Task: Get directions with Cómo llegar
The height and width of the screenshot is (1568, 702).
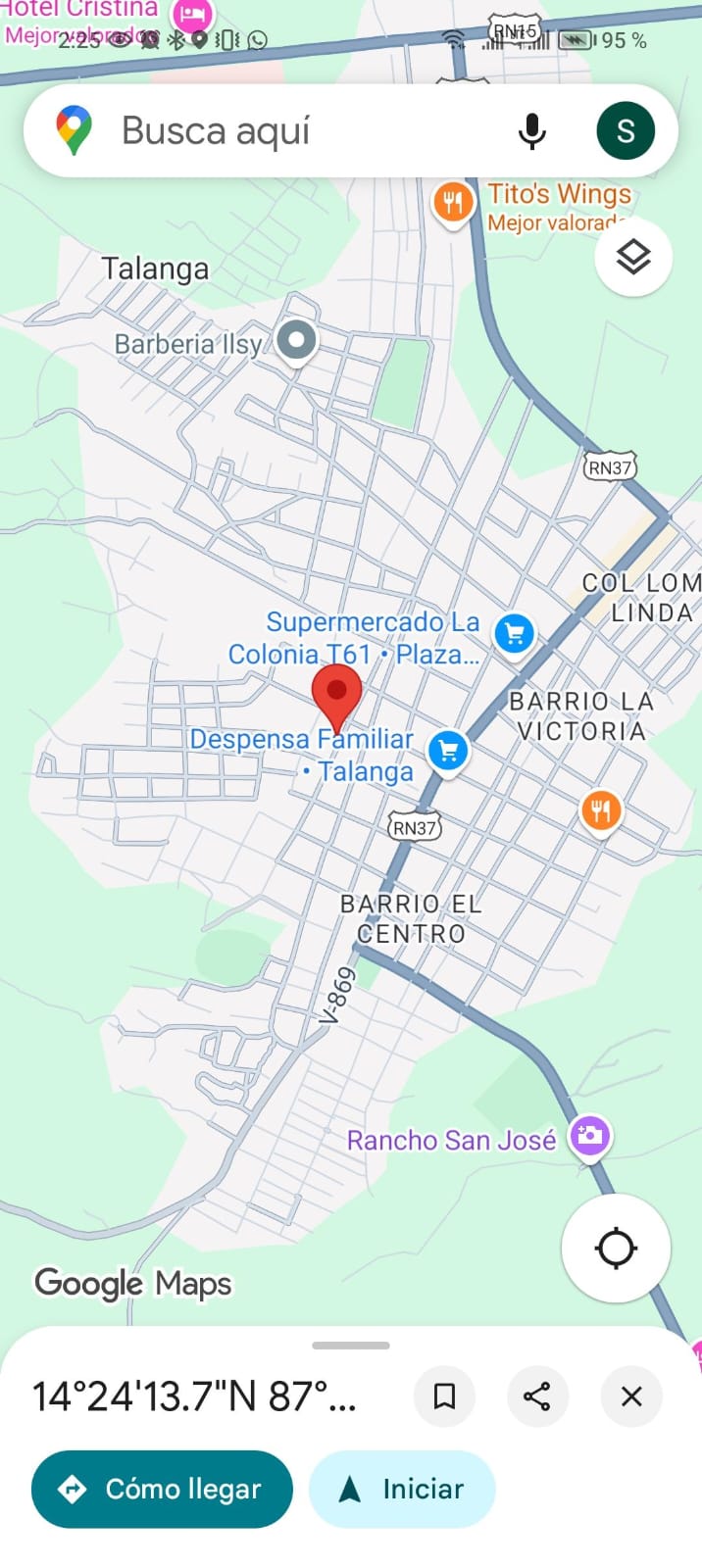Action: [162, 1489]
